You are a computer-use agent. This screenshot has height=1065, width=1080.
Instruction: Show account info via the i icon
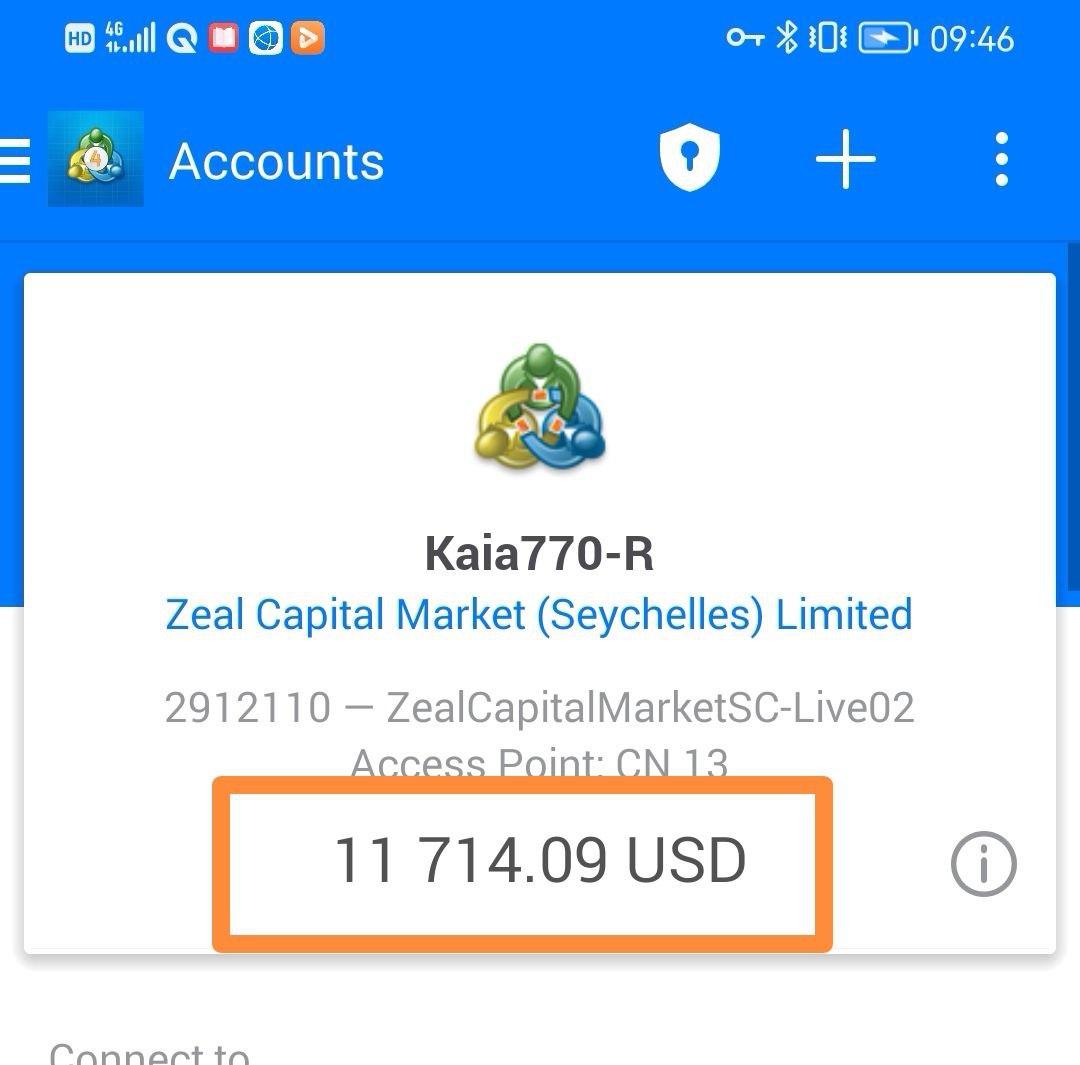pyautogui.click(x=983, y=865)
